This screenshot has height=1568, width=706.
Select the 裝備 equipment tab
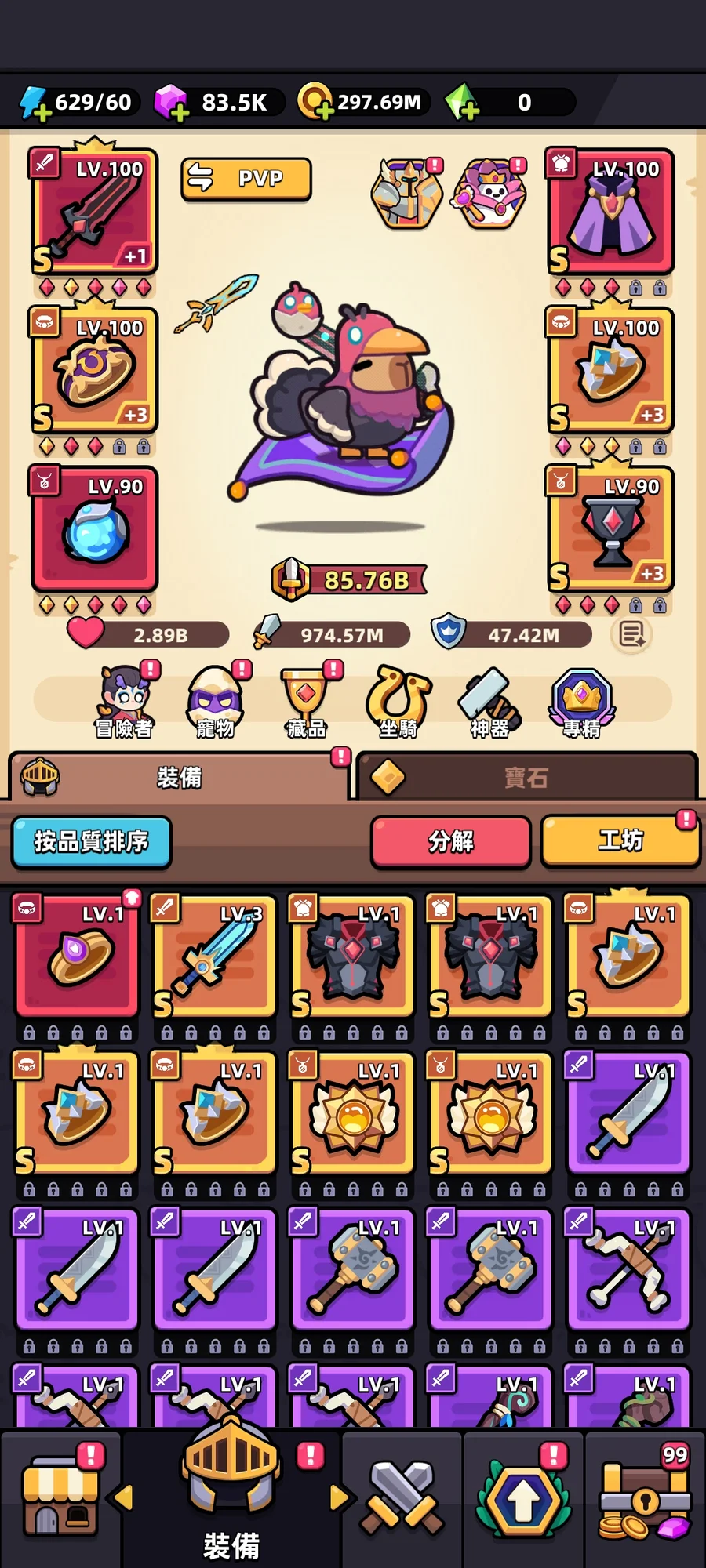pyautogui.click(x=179, y=777)
